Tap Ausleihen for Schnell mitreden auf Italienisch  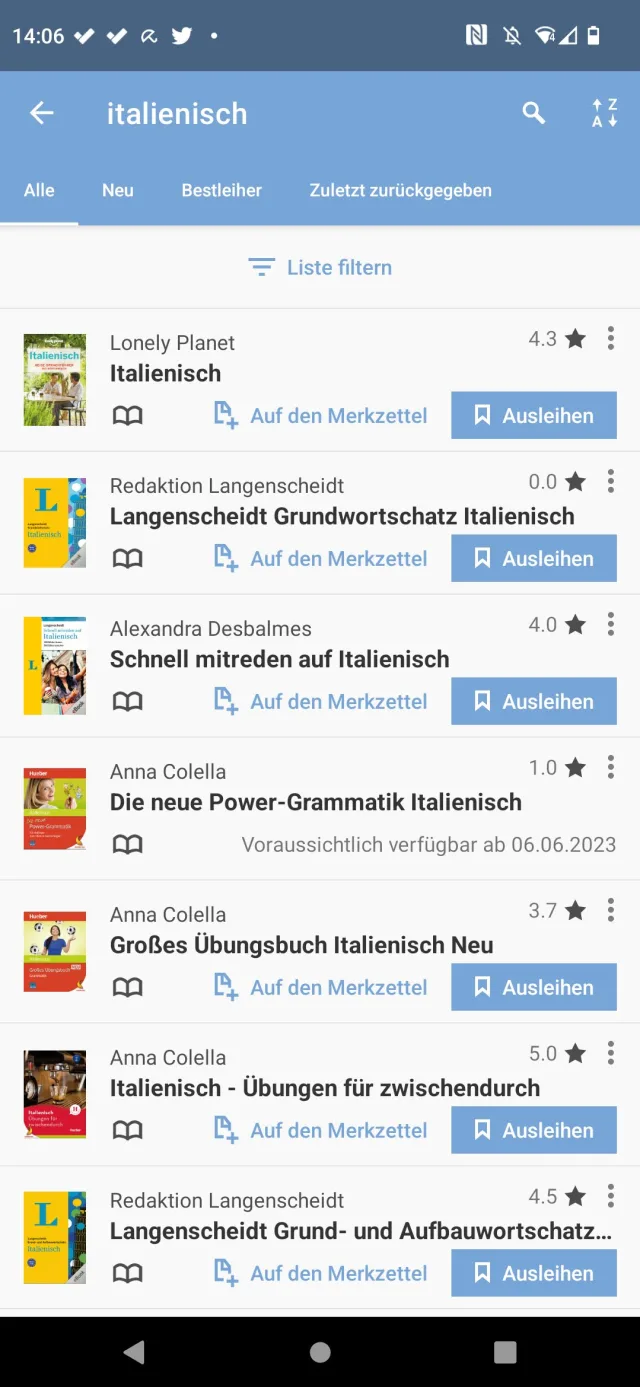point(533,701)
